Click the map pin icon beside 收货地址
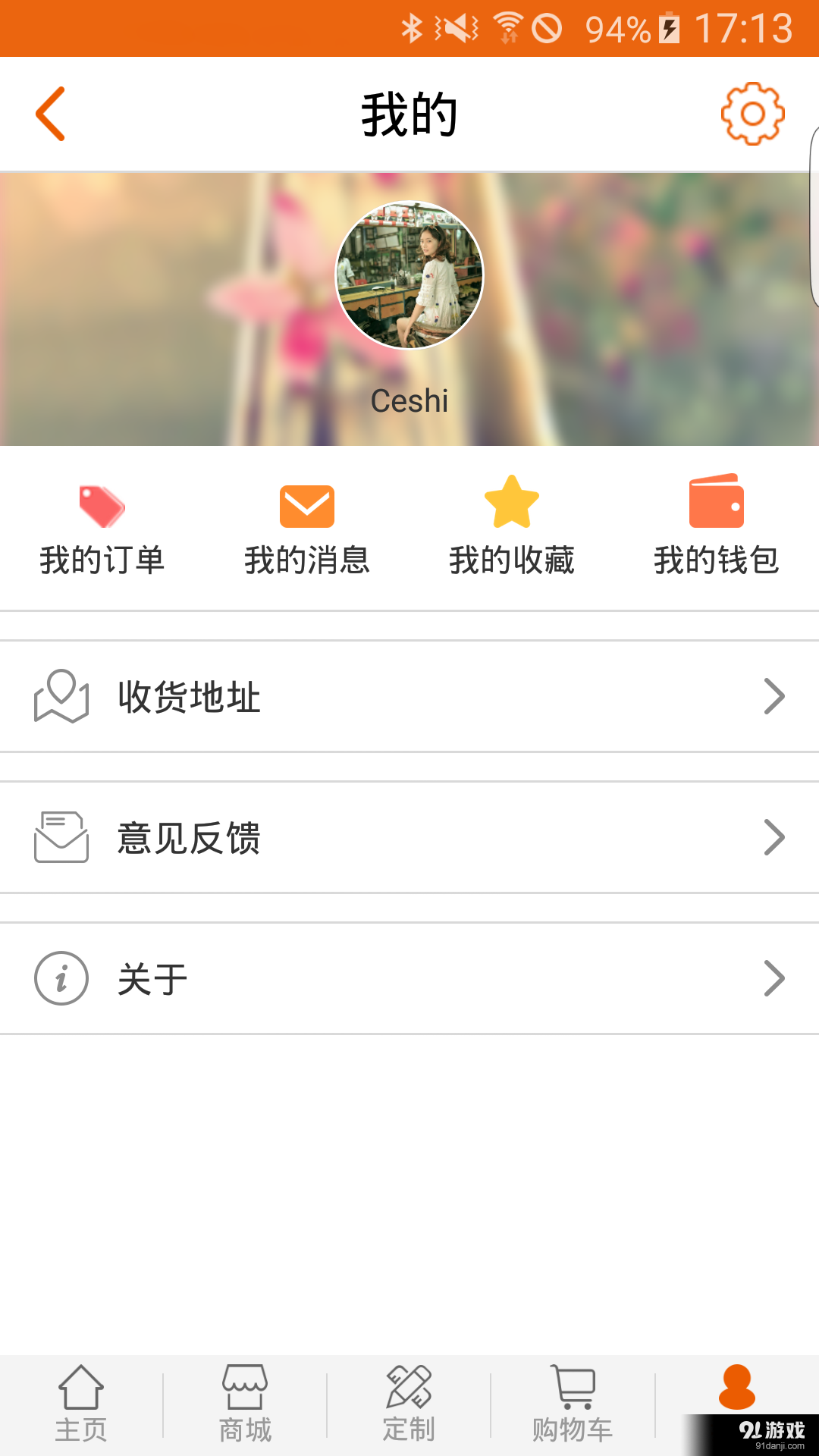This screenshot has height=1456, width=819. point(62,696)
